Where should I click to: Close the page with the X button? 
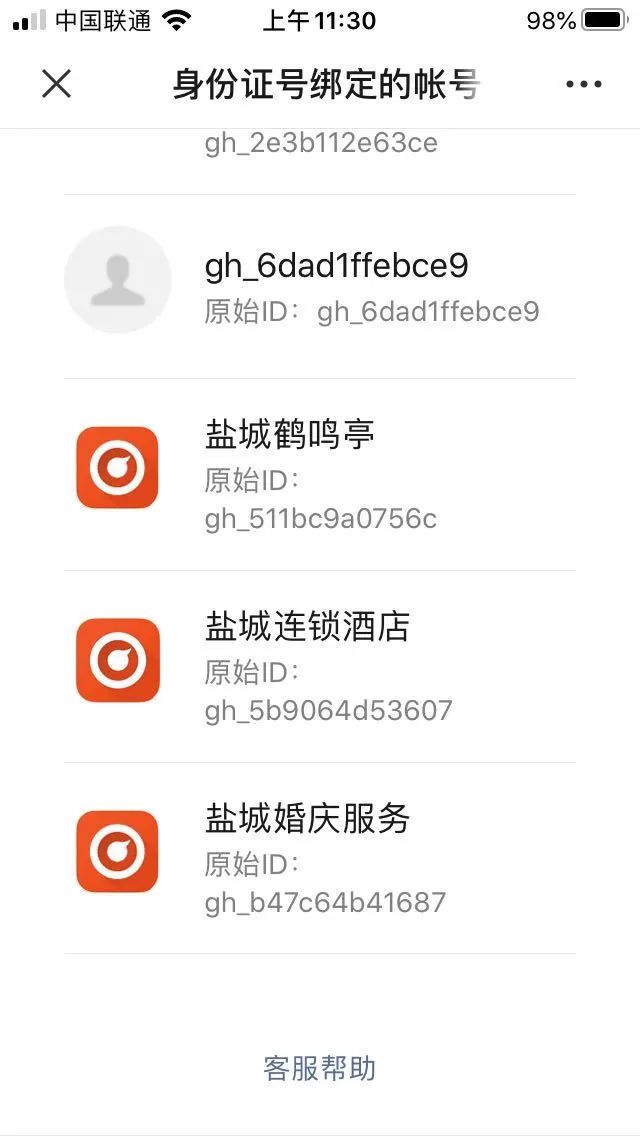[x=56, y=85]
